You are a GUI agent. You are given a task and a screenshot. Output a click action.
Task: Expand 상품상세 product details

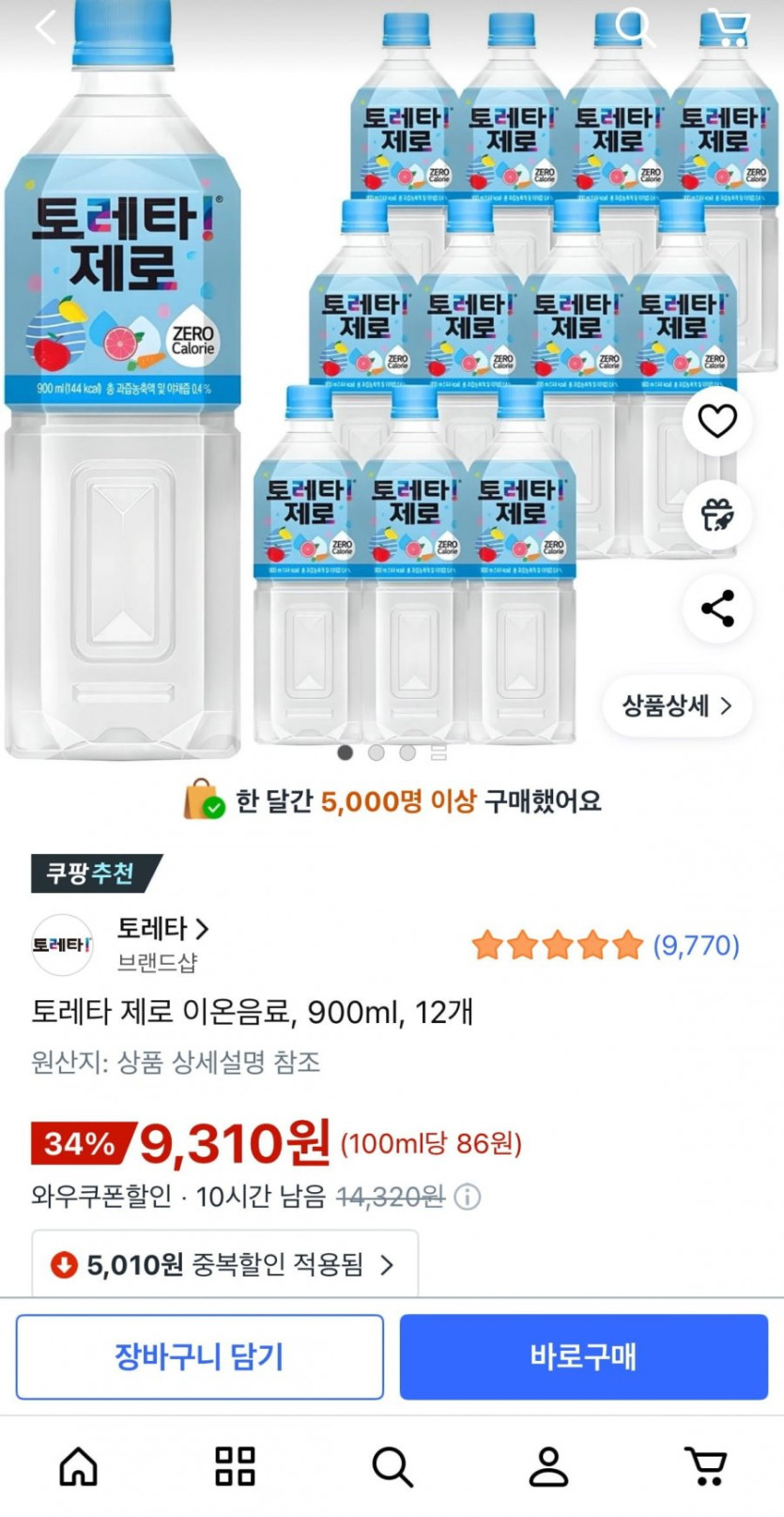(677, 706)
